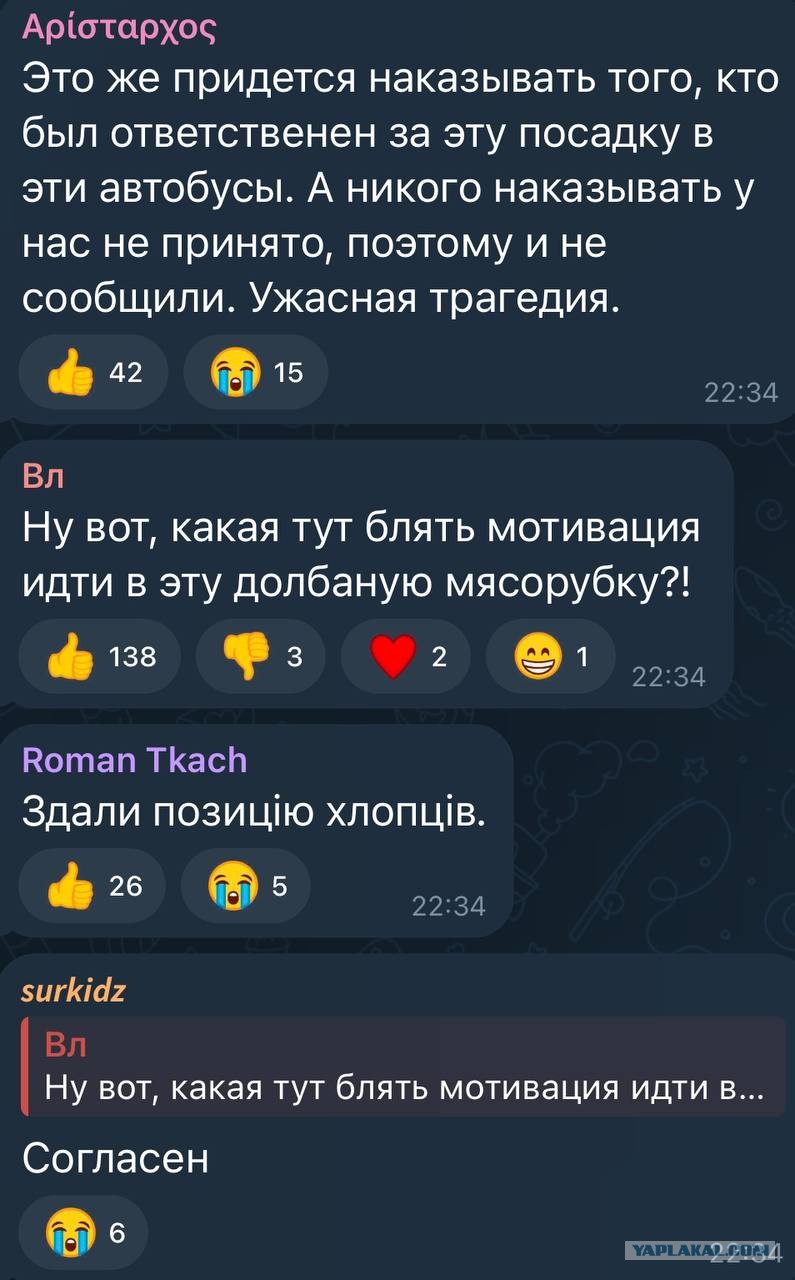Image resolution: width=795 pixels, height=1280 pixels.
Task: Tap thumbs-up reaction with 42 on Αρίσταρχος's comment
Action: click(92, 372)
